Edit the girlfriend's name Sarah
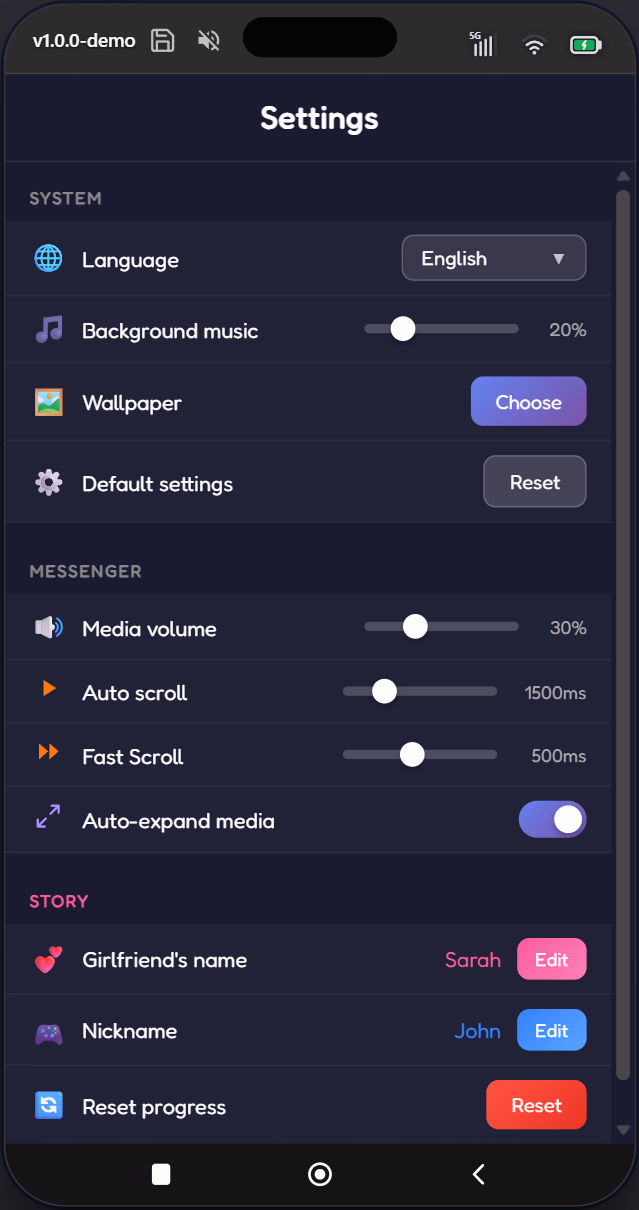 551,959
